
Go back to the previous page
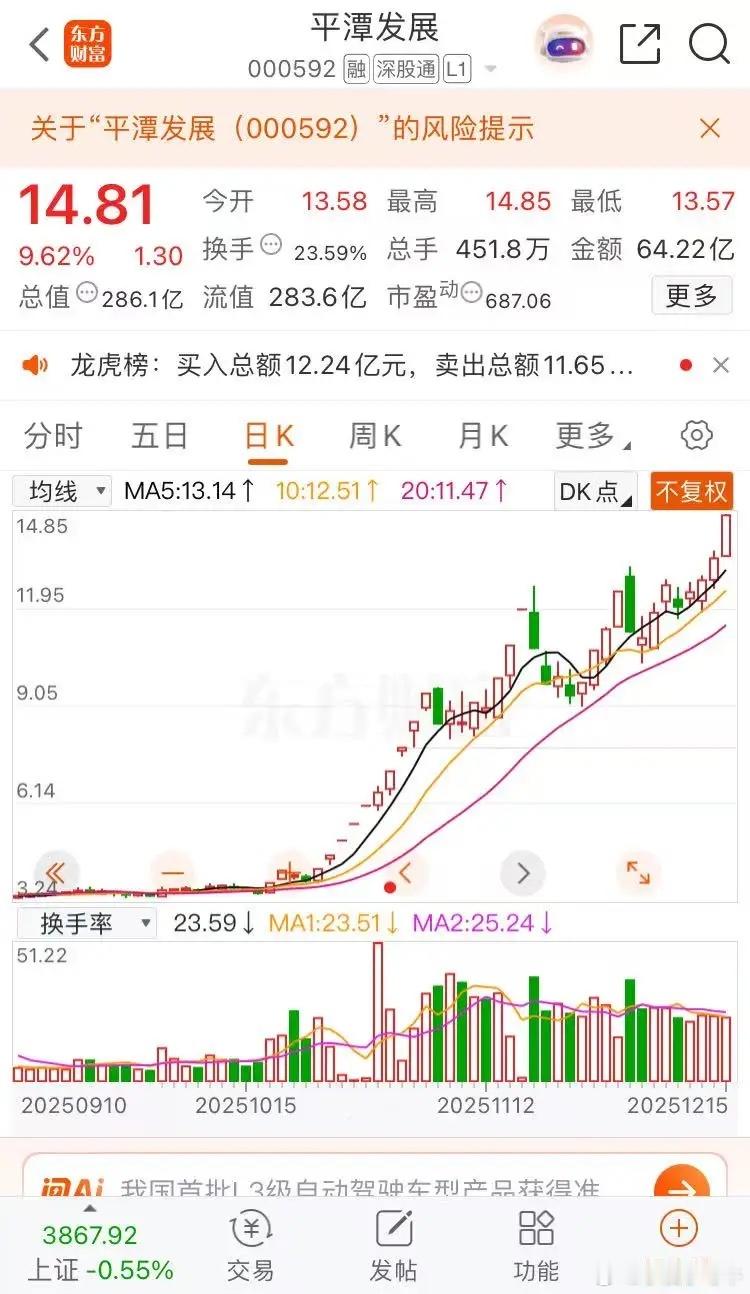[x=38, y=45]
